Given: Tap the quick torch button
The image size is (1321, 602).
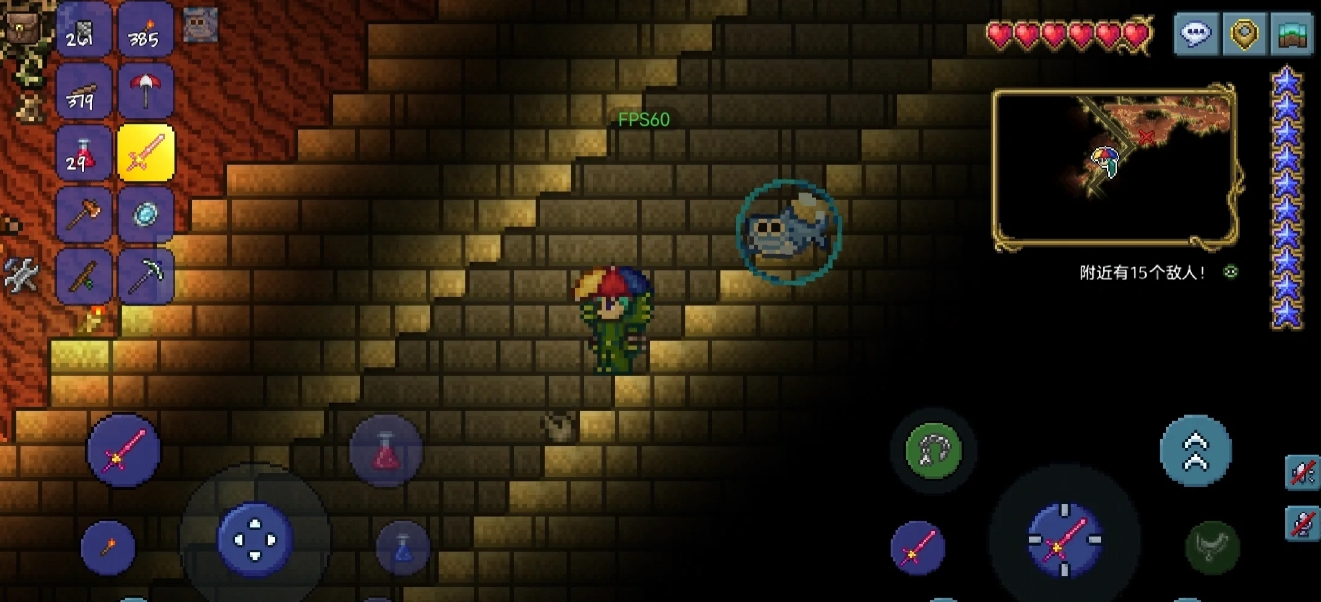Looking at the screenshot, I should (x=108, y=548).
